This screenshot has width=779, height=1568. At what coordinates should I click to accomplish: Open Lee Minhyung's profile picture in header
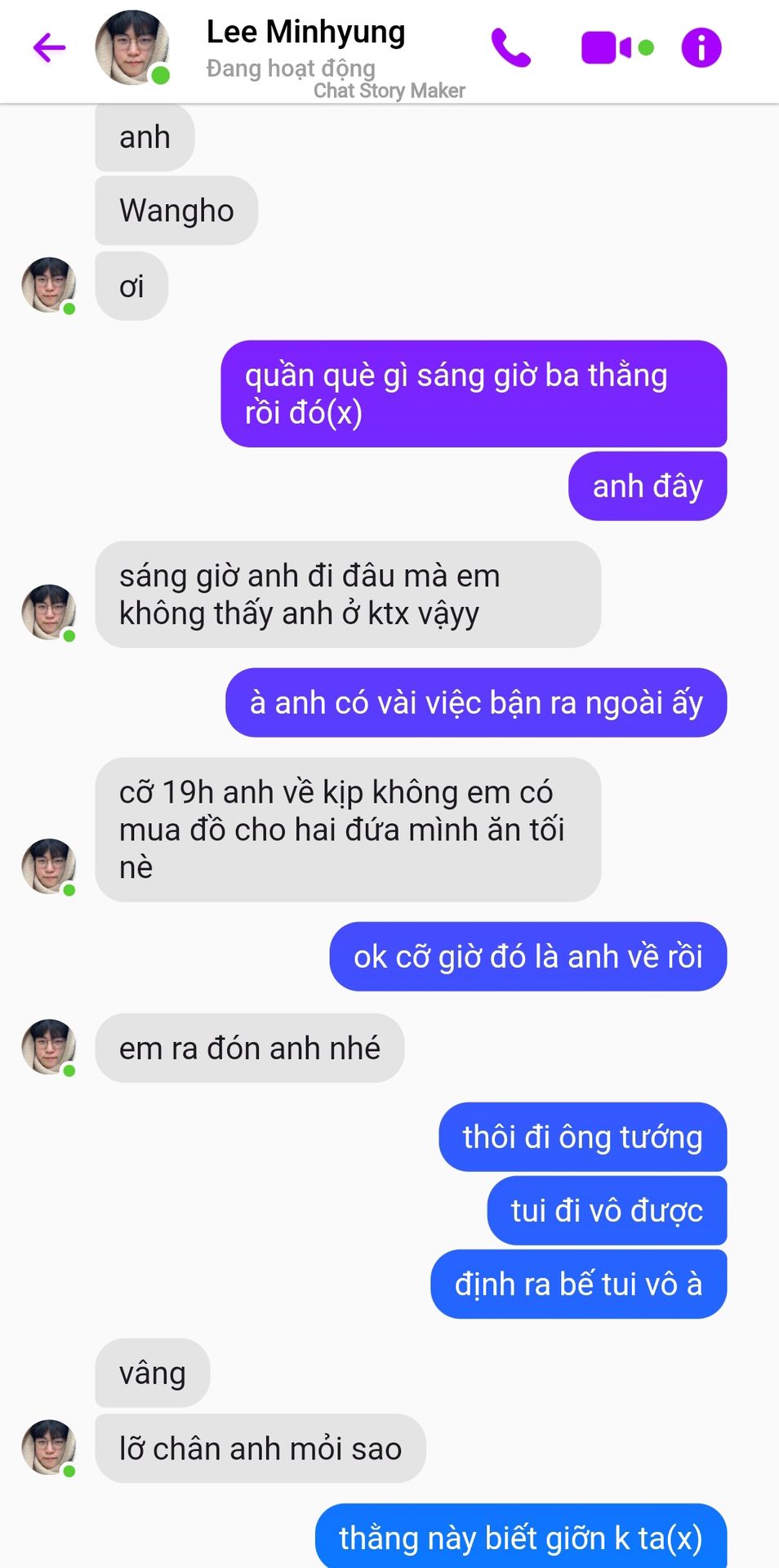click(131, 47)
